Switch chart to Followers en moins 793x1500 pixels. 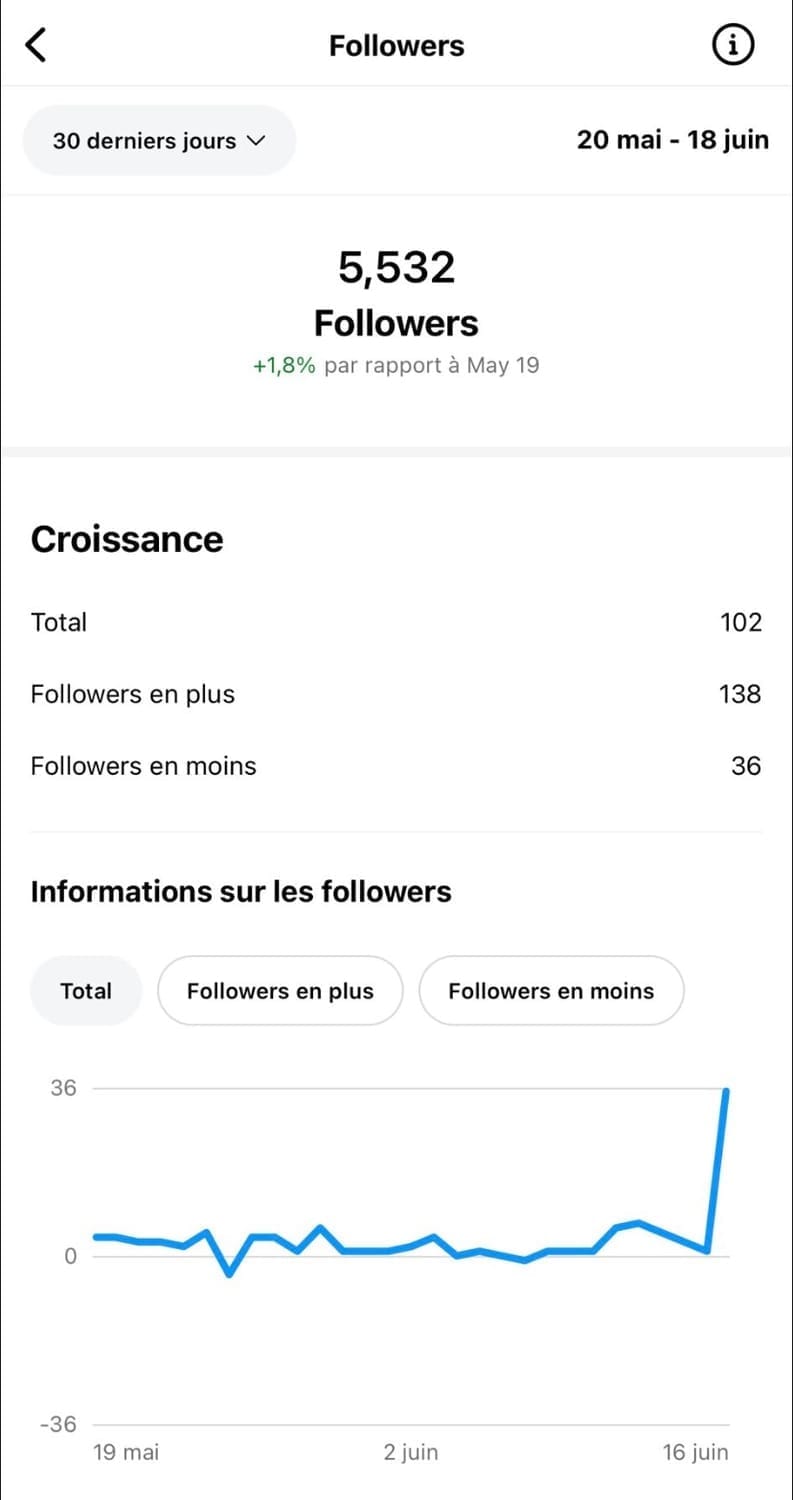(x=551, y=991)
